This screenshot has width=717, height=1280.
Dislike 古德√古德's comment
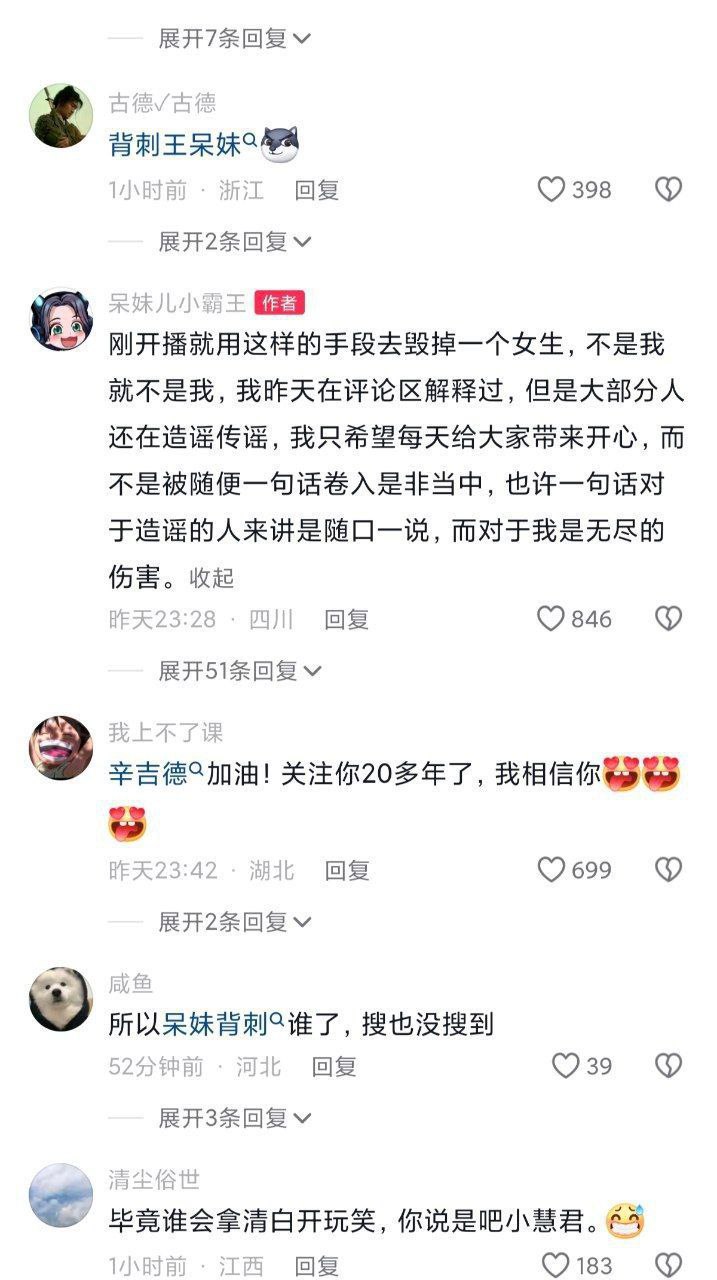(x=668, y=189)
